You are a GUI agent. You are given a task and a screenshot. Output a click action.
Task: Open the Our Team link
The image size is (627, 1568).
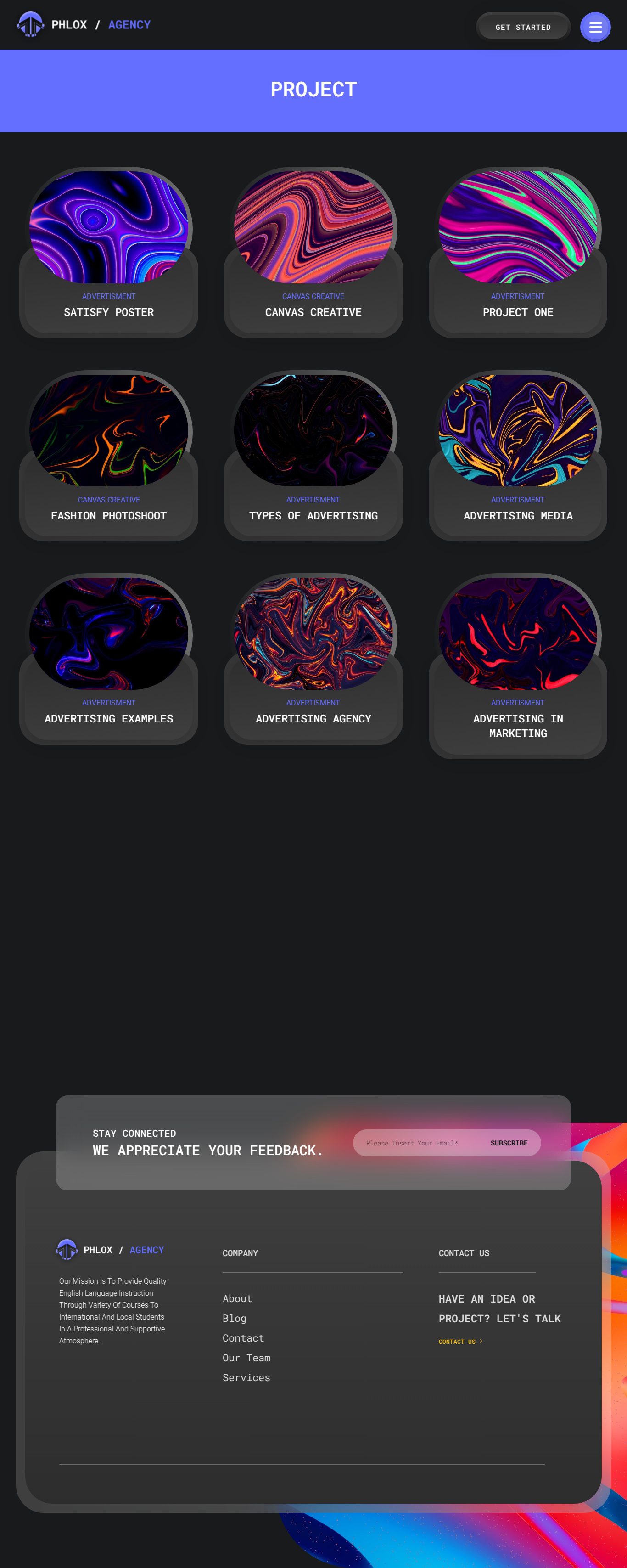[246, 1358]
